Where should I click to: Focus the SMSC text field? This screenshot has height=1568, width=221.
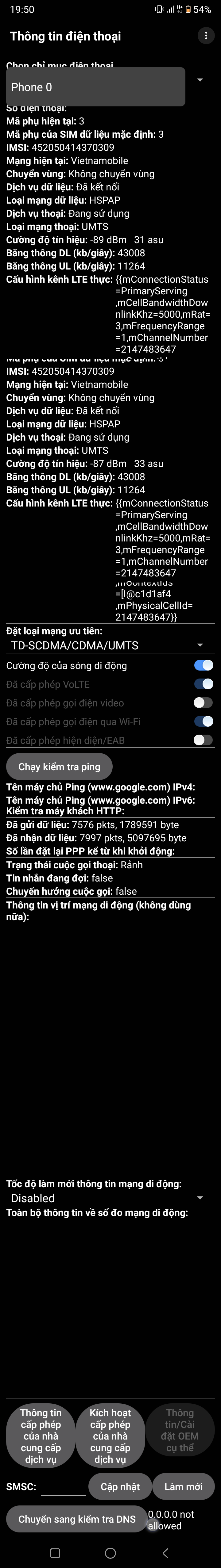tap(63, 1486)
